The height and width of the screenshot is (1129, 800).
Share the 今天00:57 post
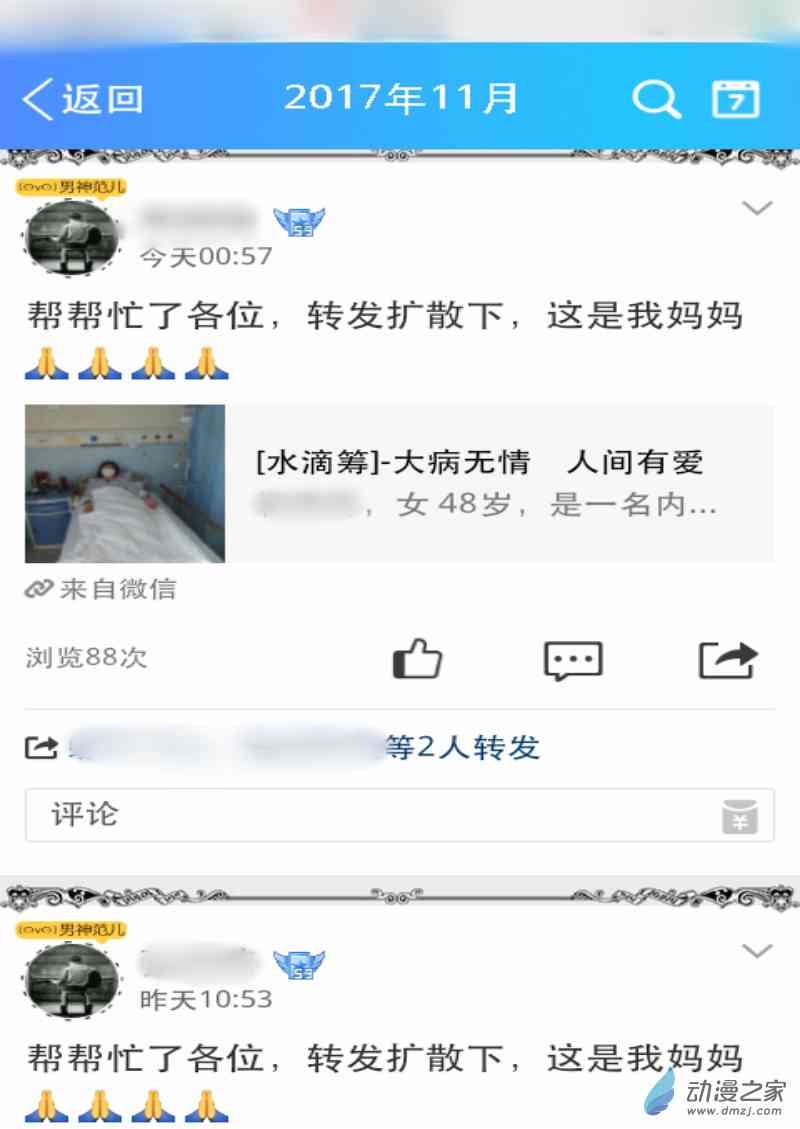[x=727, y=659]
